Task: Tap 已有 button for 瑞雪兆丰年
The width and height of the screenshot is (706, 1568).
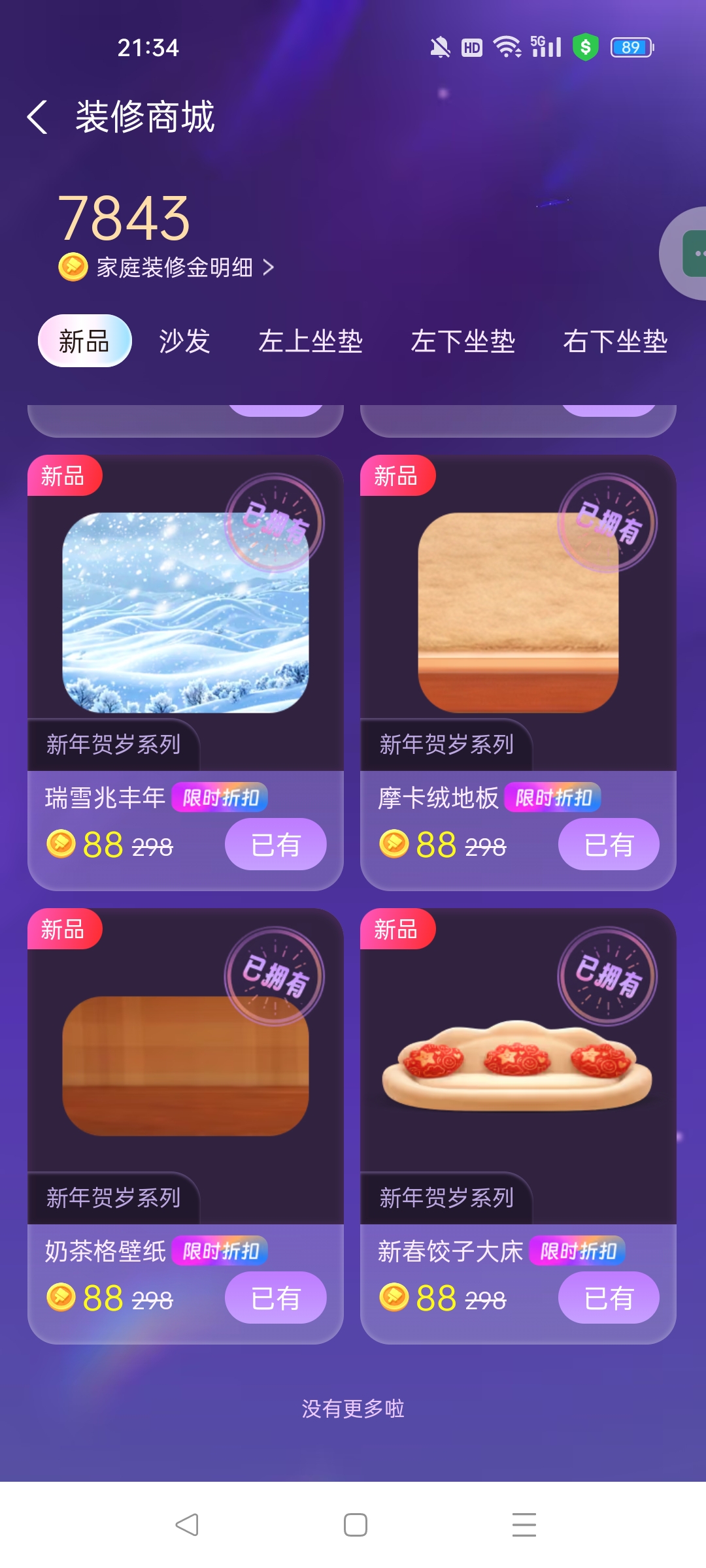Action: point(275,844)
